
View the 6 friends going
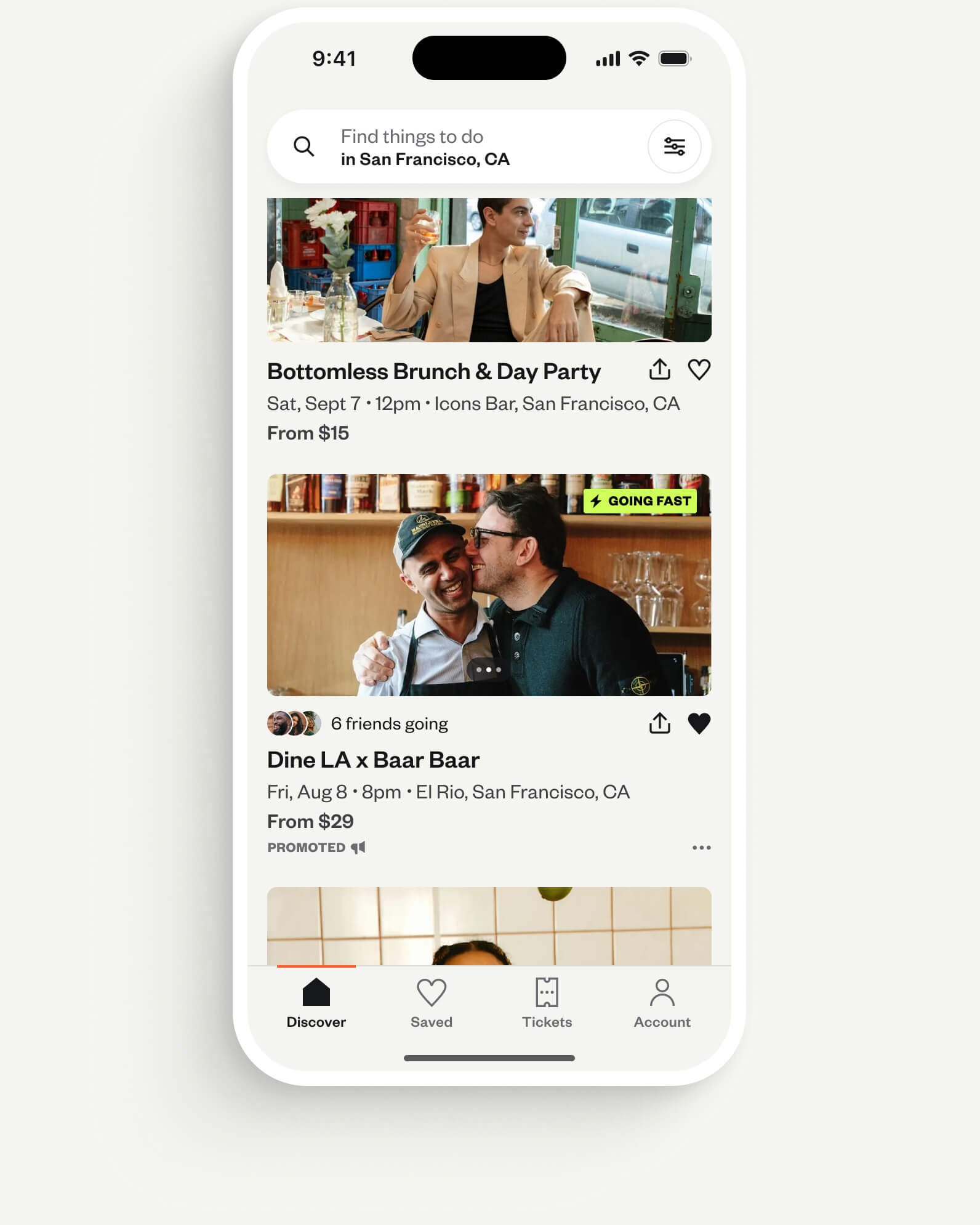389,724
